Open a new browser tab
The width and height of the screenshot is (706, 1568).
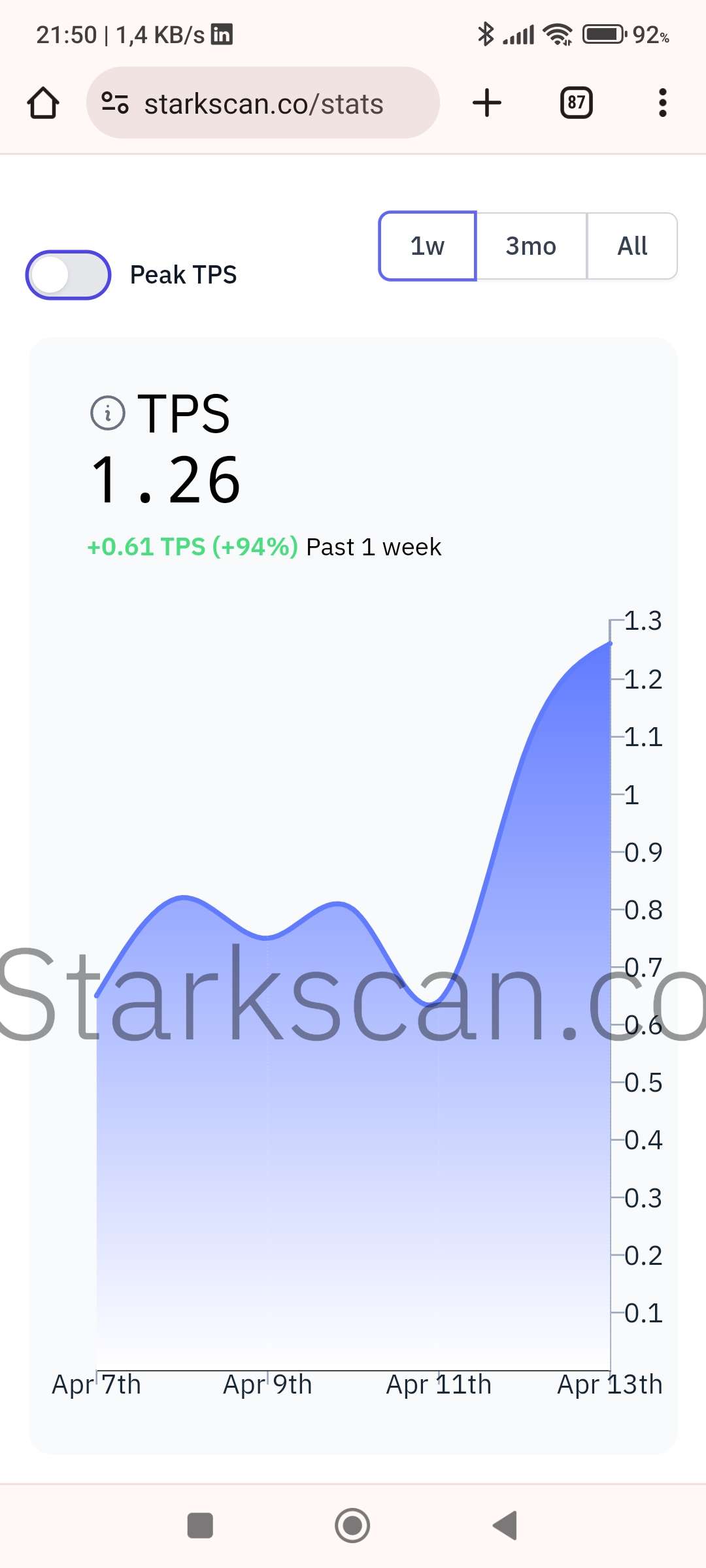(487, 103)
